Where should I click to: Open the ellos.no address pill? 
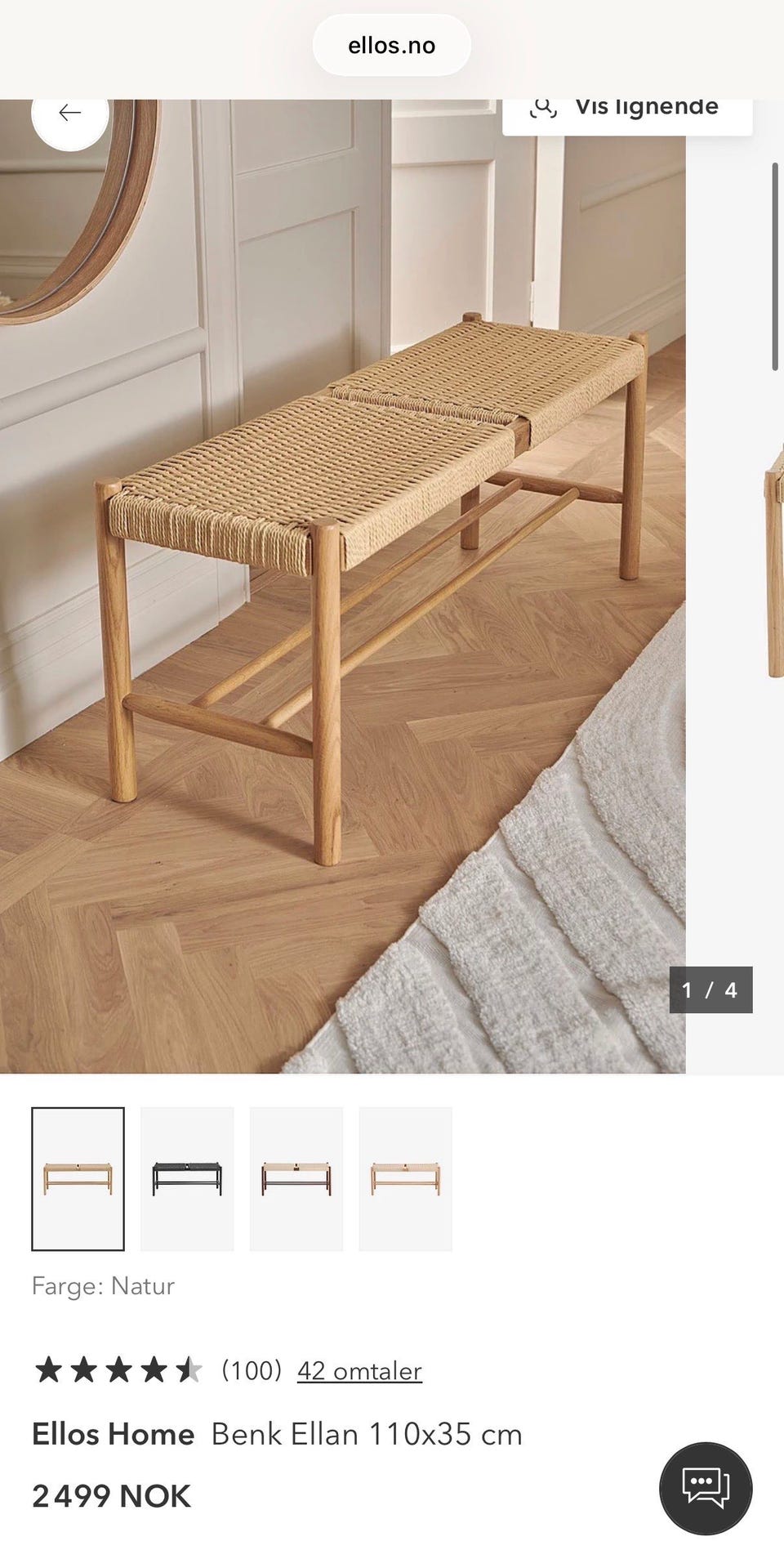pos(392,45)
